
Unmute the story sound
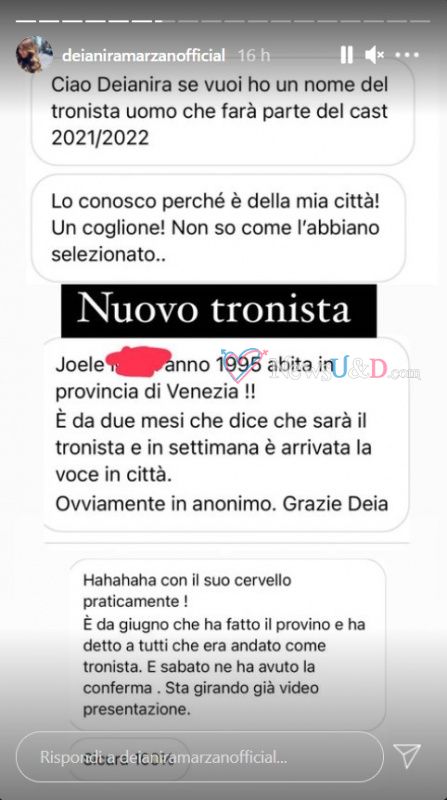pyautogui.click(x=375, y=55)
